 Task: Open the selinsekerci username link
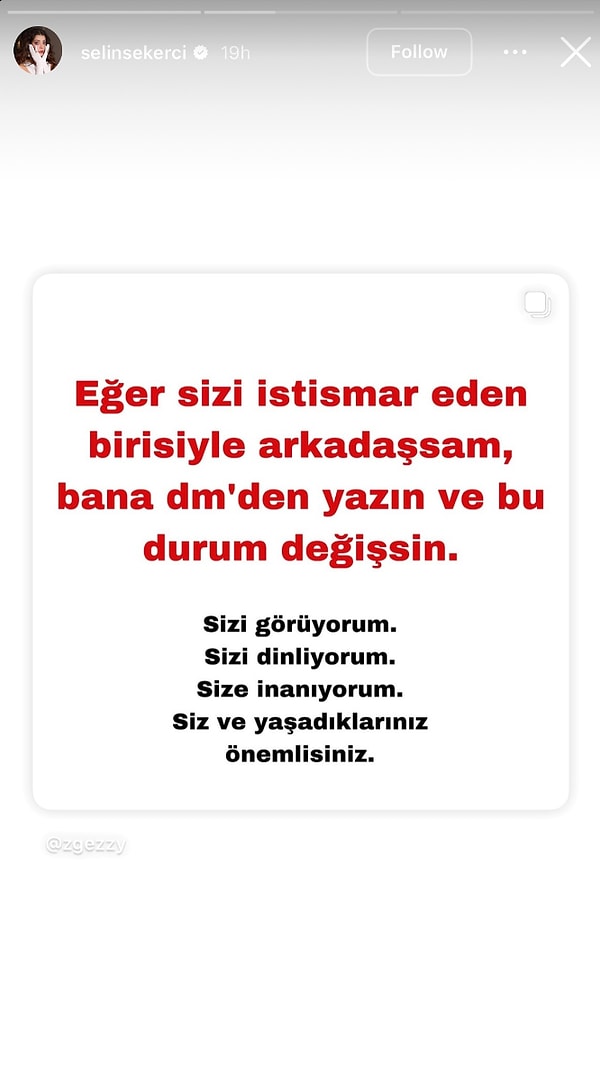(x=134, y=52)
